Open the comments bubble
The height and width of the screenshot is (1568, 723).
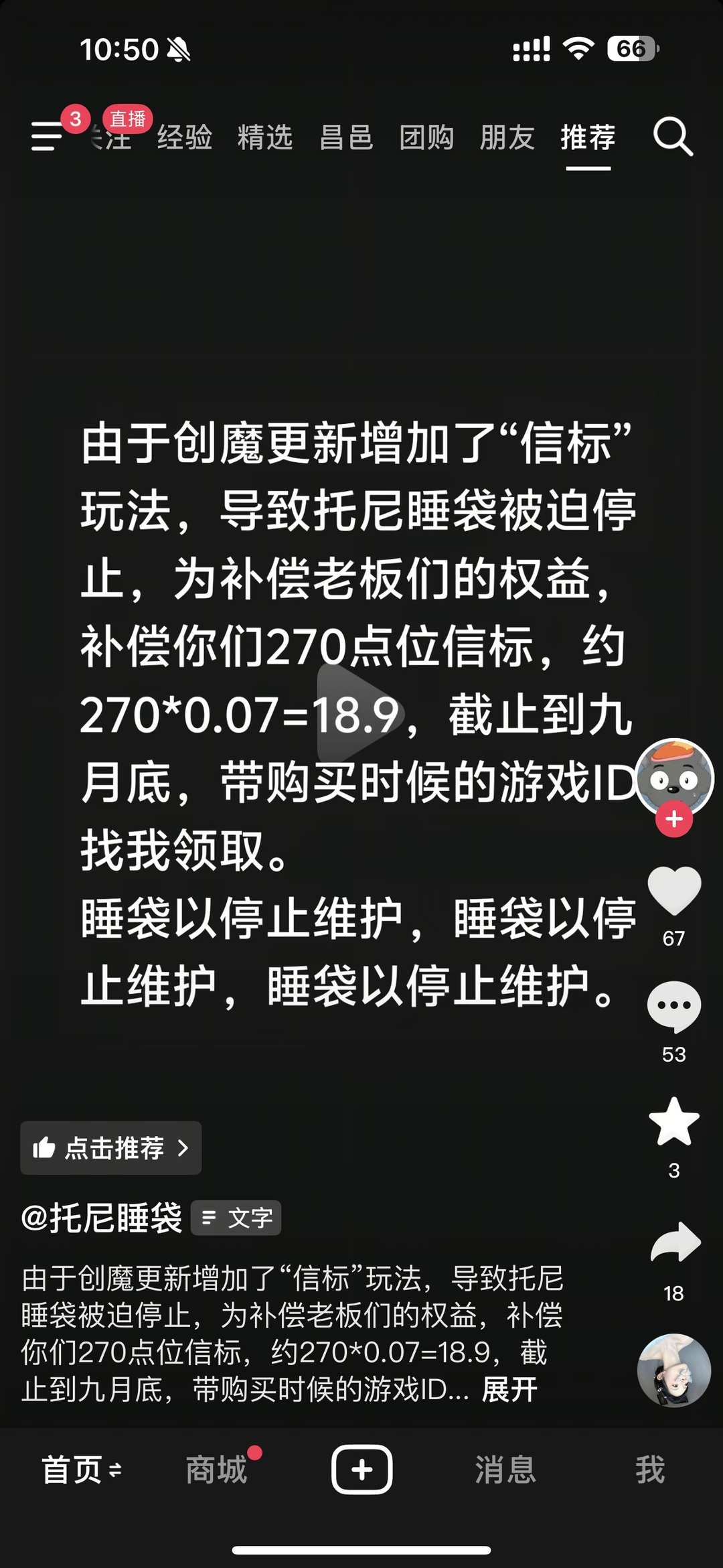(673, 1007)
